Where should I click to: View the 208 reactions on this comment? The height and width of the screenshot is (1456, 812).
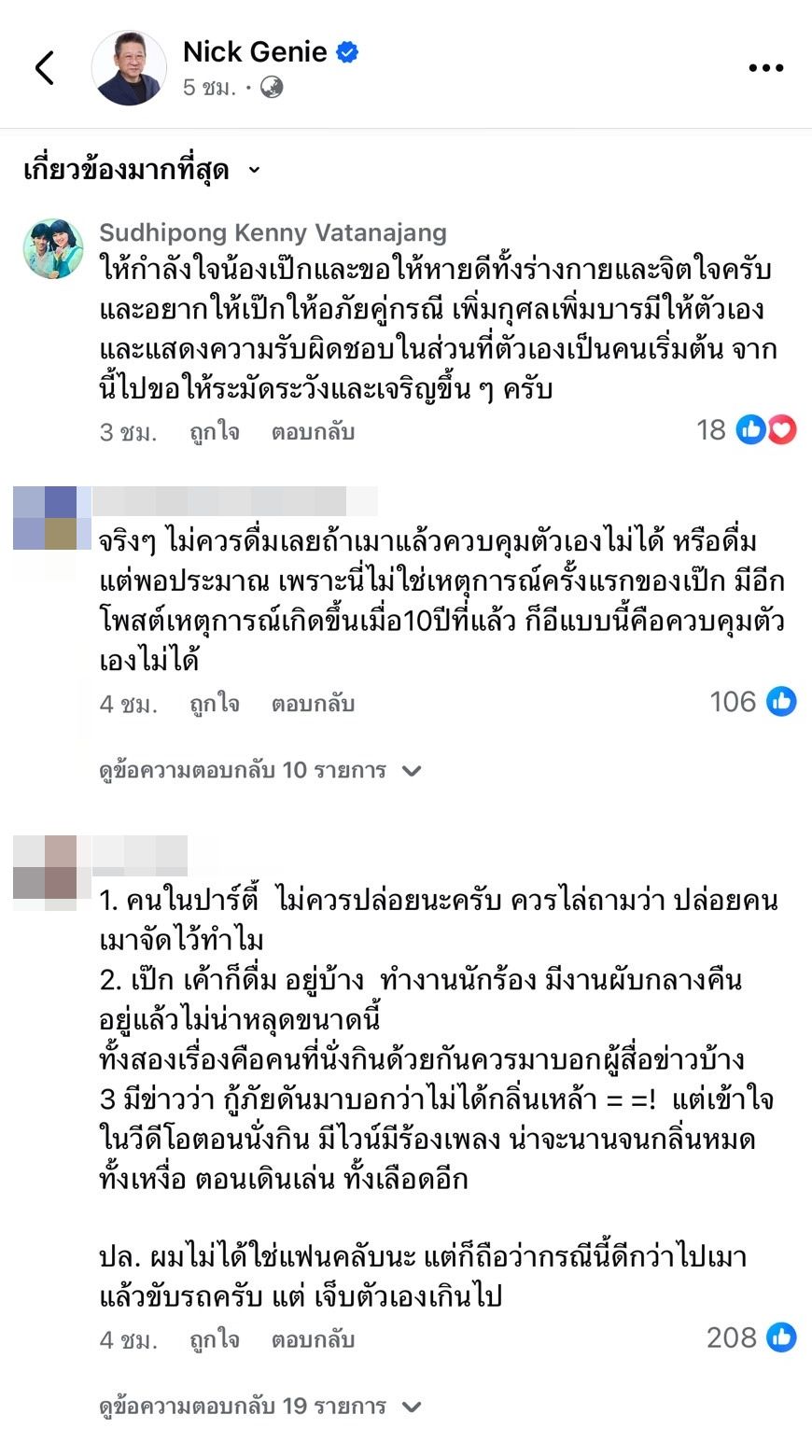[x=752, y=1337]
